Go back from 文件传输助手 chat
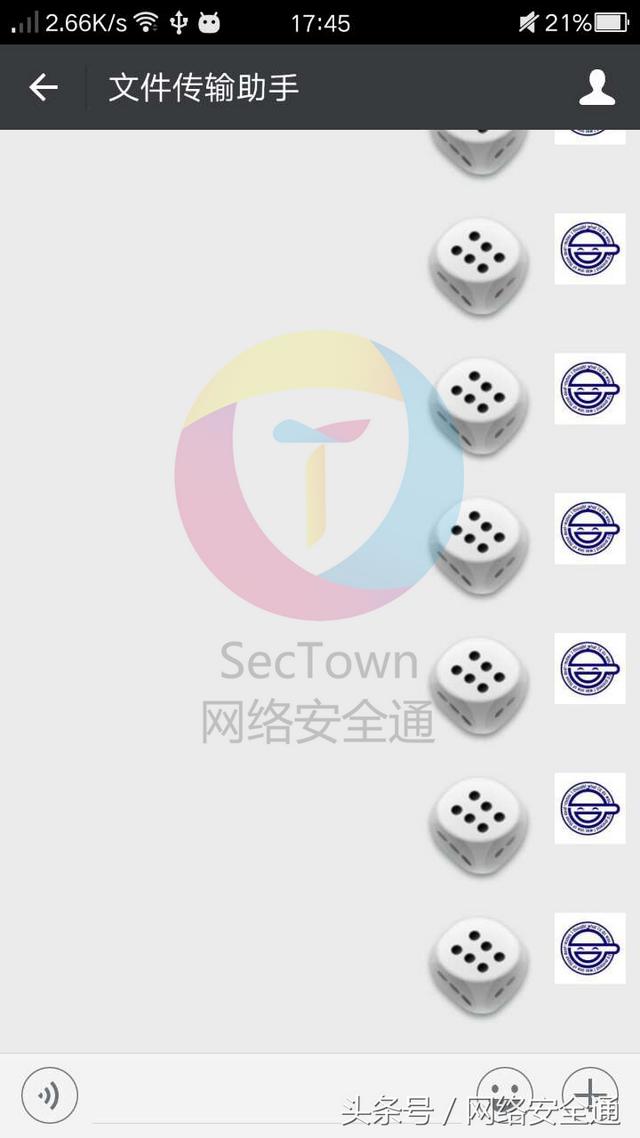The image size is (640, 1138). (43, 88)
